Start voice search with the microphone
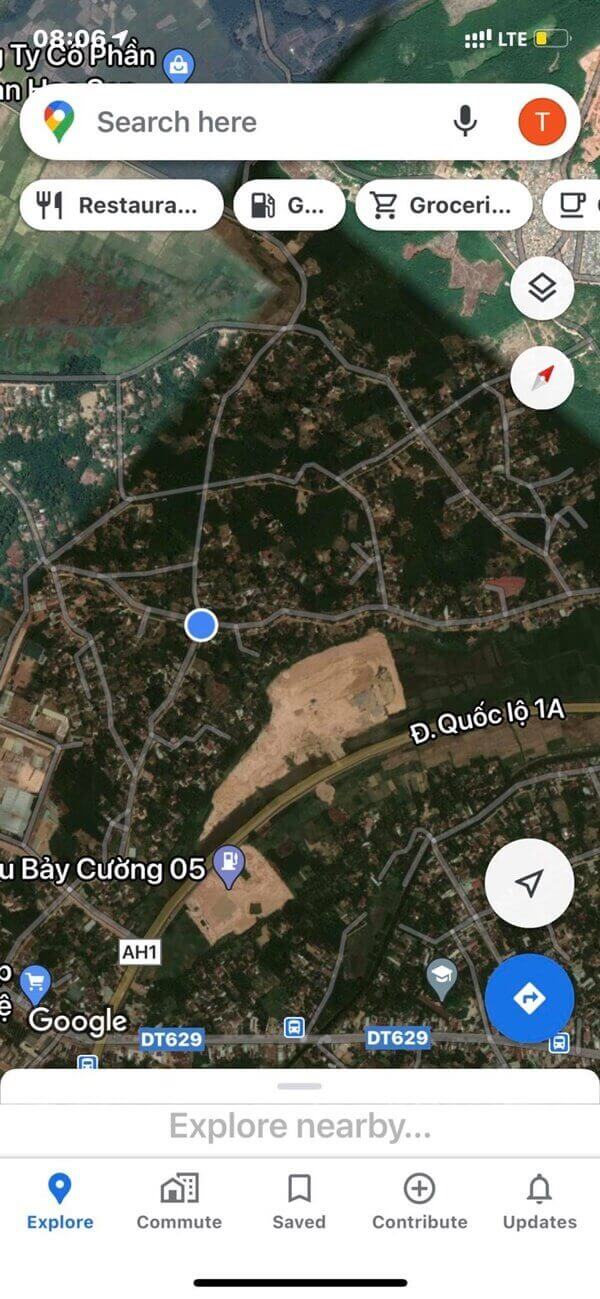 [x=464, y=122]
